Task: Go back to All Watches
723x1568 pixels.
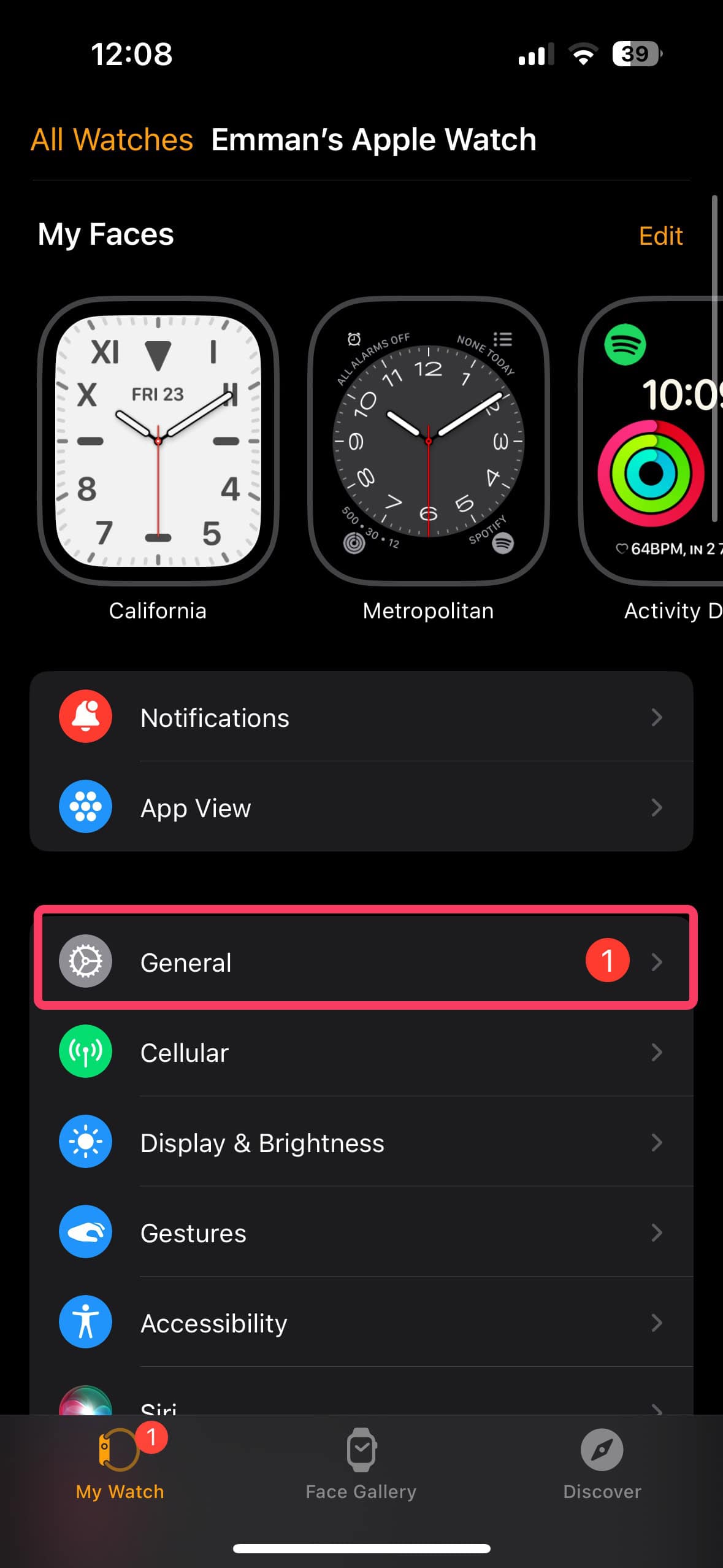Action: click(112, 140)
